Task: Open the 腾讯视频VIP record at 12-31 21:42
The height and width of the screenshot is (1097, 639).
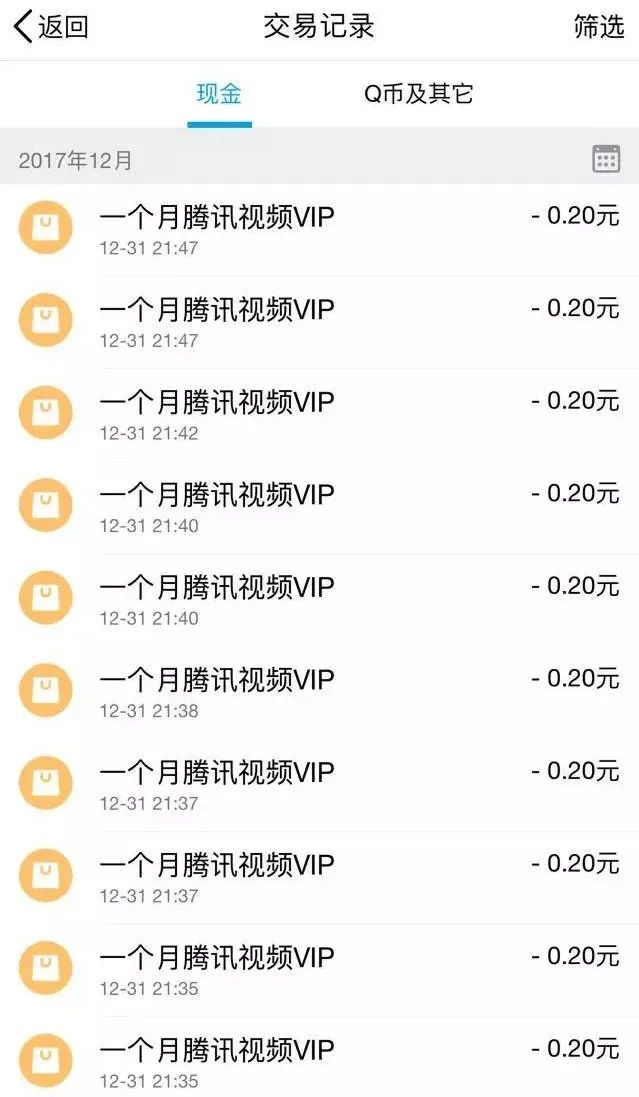Action: click(319, 416)
